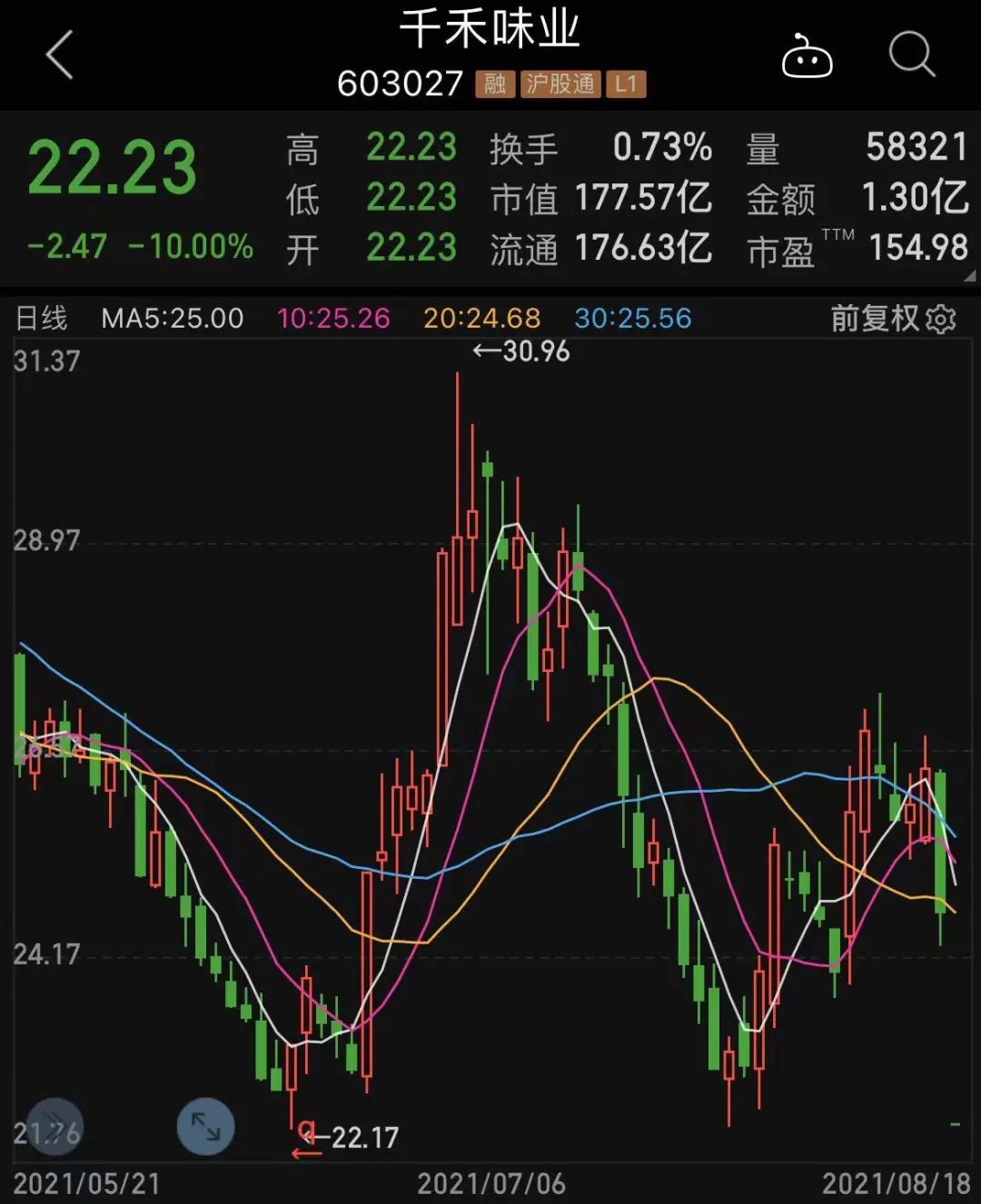Open the robot assistant icon
This screenshot has width=981, height=1204.
pos(807,57)
